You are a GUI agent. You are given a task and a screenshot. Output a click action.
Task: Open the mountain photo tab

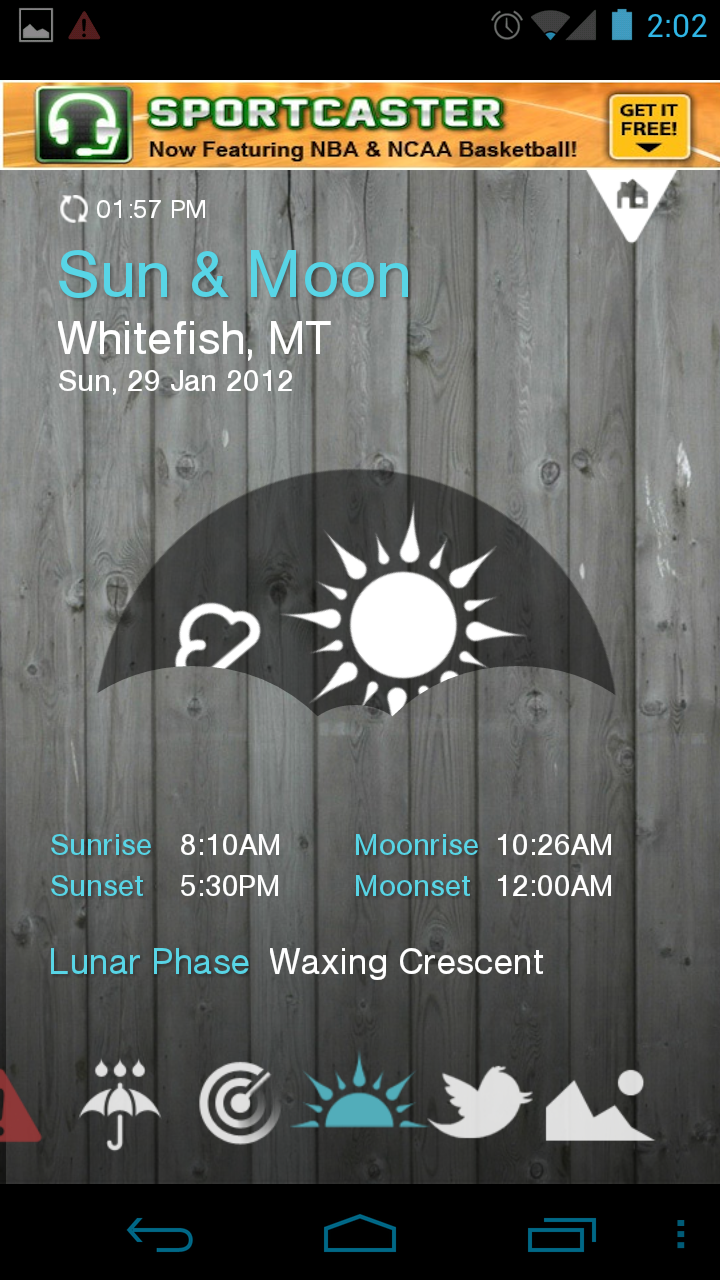coord(599,1105)
